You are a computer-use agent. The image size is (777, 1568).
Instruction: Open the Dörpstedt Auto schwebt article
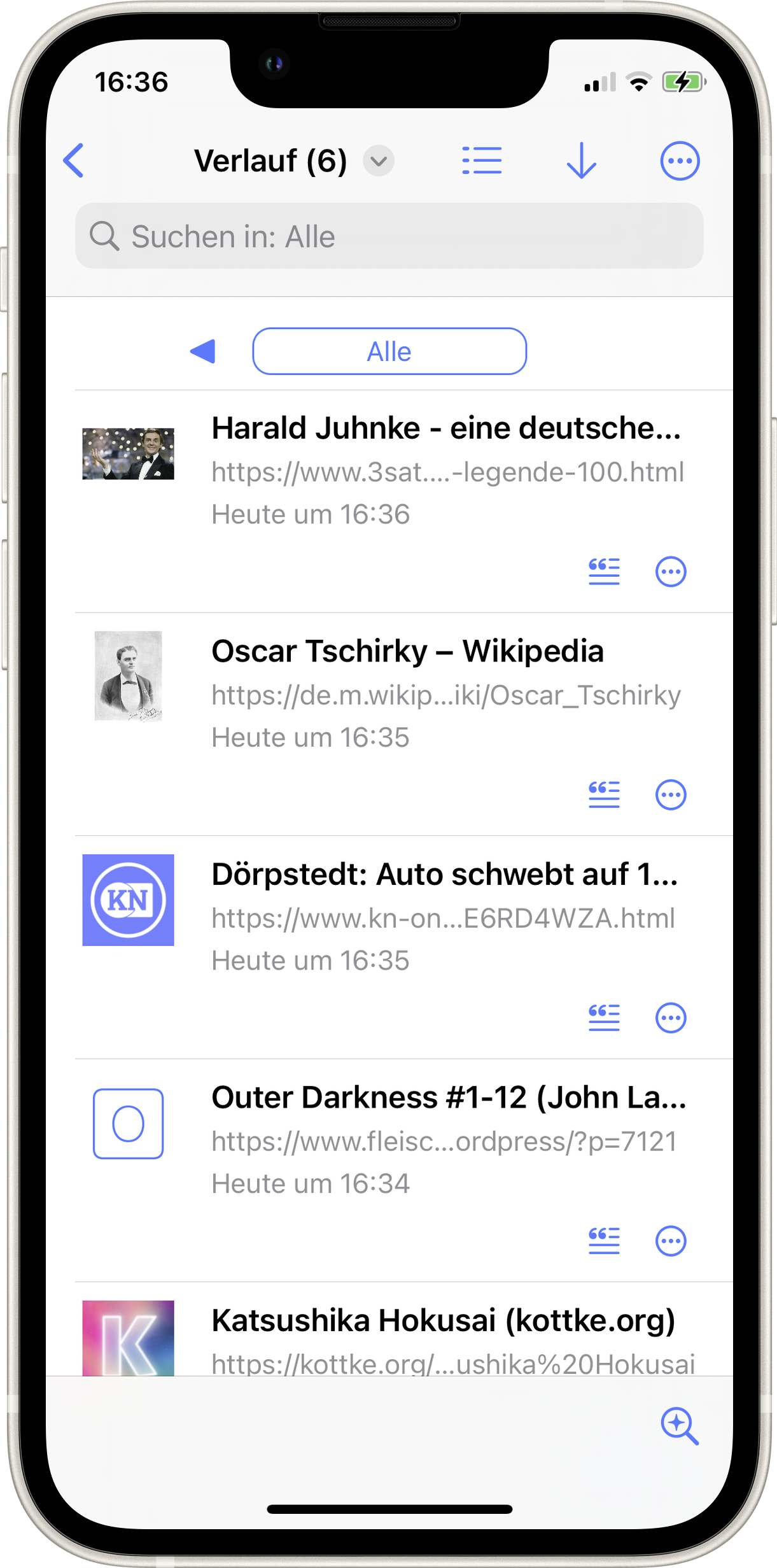point(444,875)
